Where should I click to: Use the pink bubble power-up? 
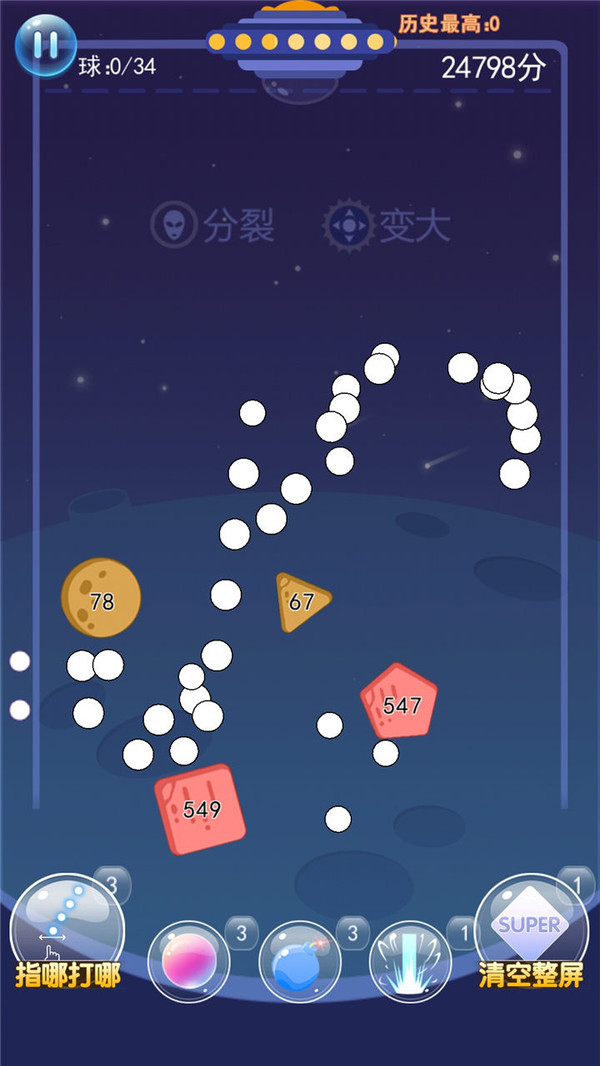(x=188, y=962)
